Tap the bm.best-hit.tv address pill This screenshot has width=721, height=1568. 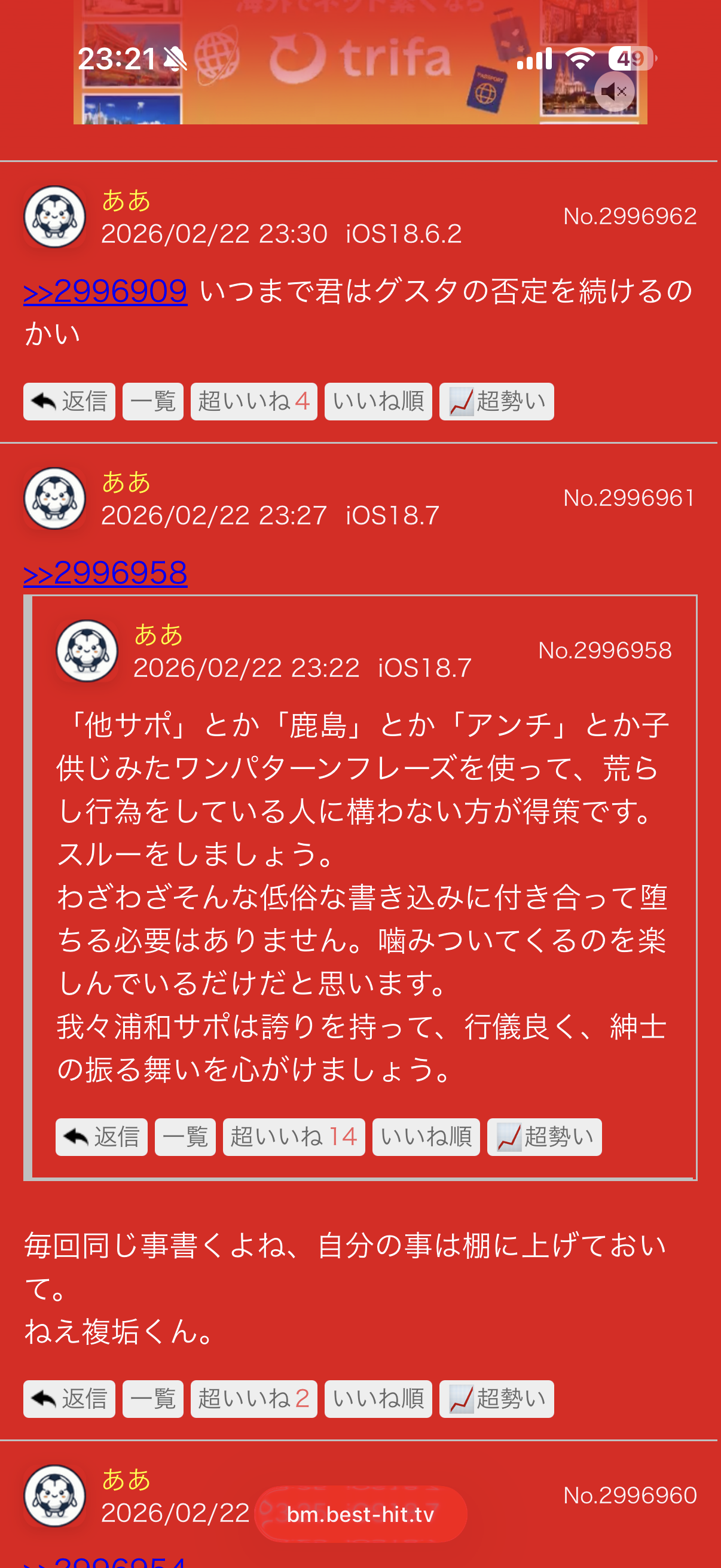click(360, 1514)
